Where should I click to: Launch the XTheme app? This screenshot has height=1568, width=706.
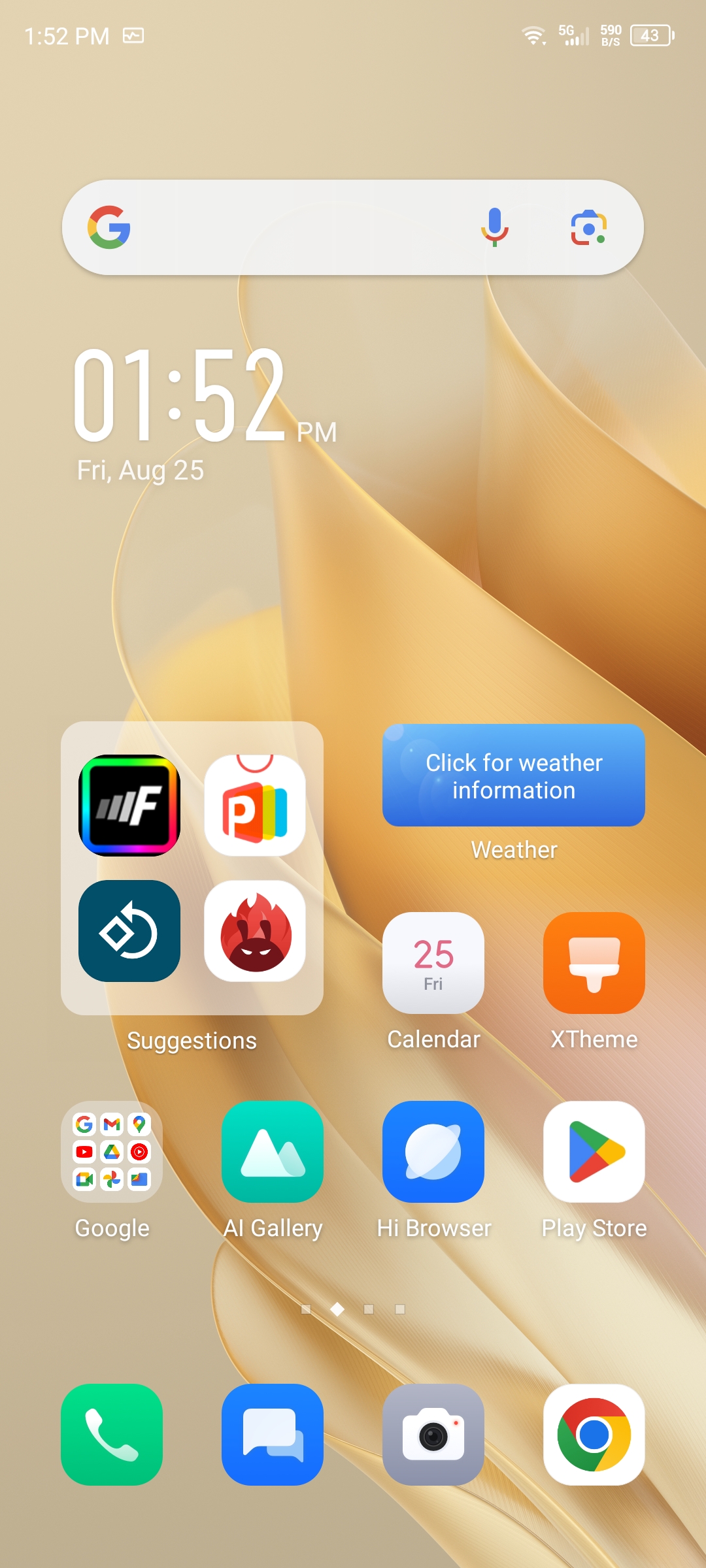click(594, 963)
